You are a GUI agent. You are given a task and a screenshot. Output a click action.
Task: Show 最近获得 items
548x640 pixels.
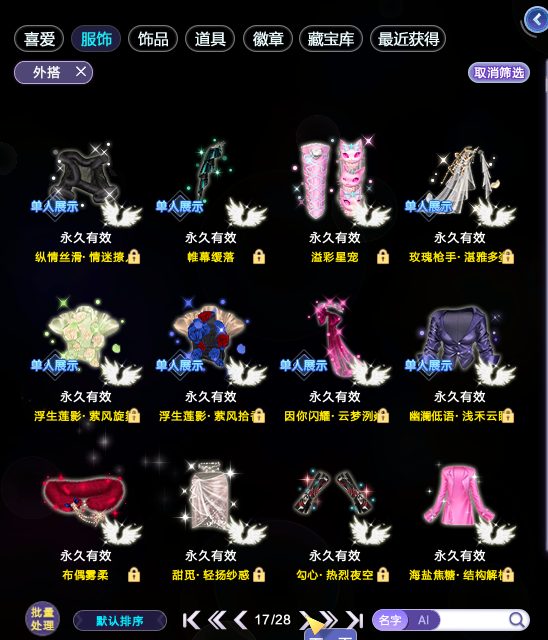408,39
